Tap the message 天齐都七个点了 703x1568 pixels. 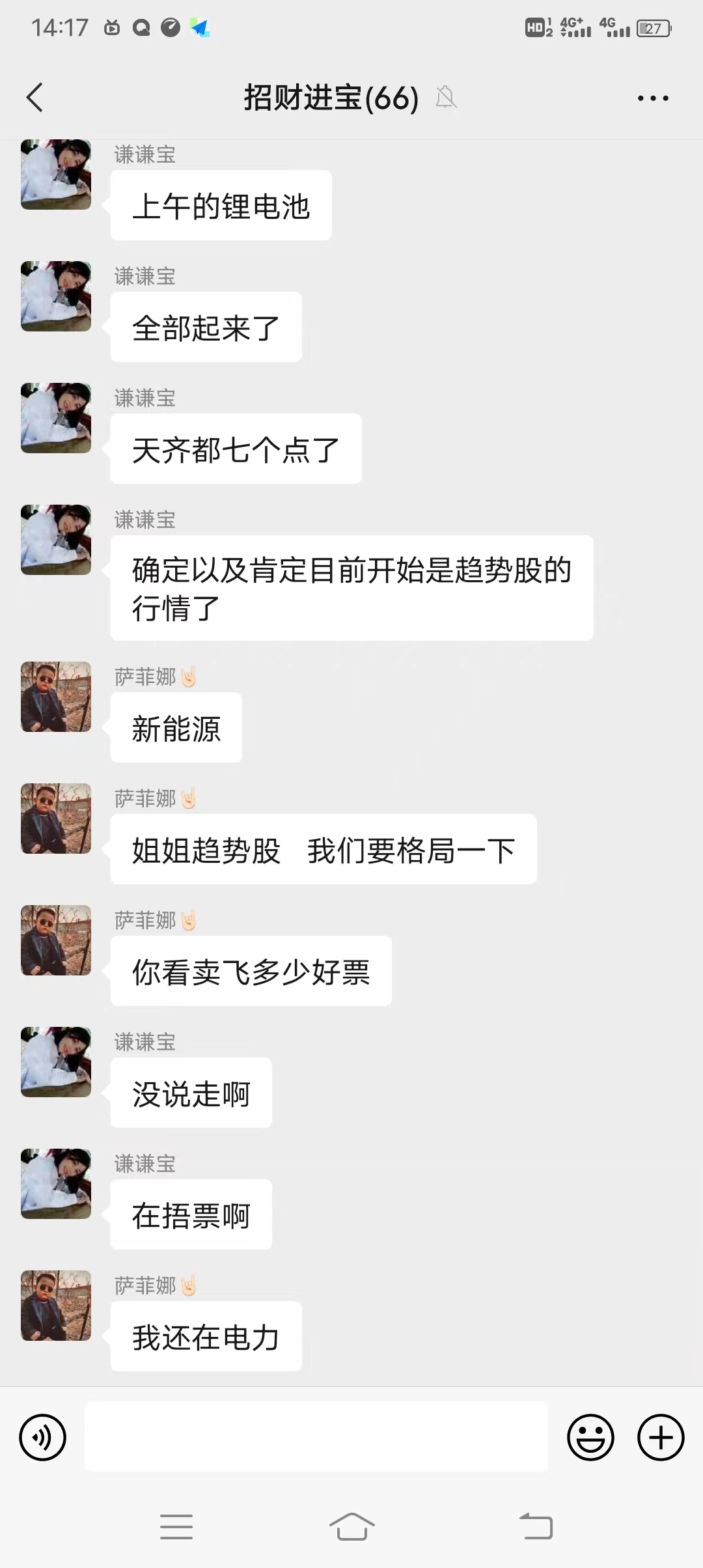(x=234, y=448)
